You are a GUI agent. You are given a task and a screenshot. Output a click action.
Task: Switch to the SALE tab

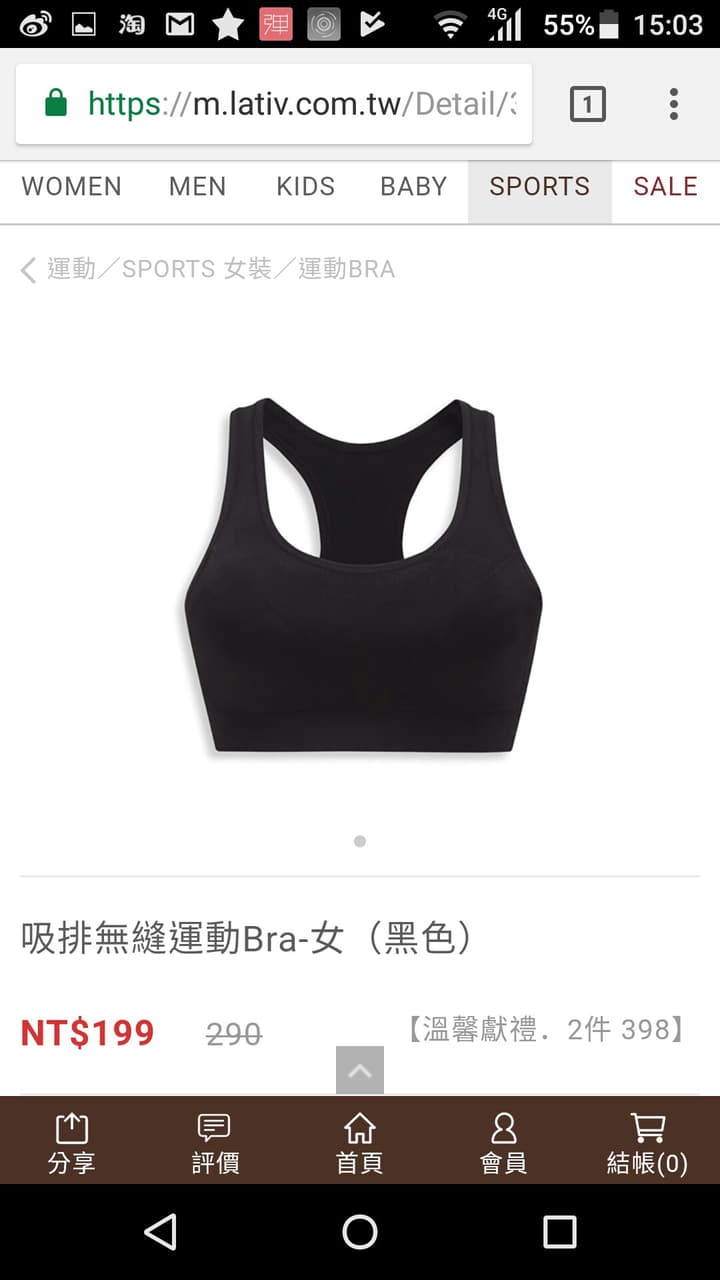664,186
